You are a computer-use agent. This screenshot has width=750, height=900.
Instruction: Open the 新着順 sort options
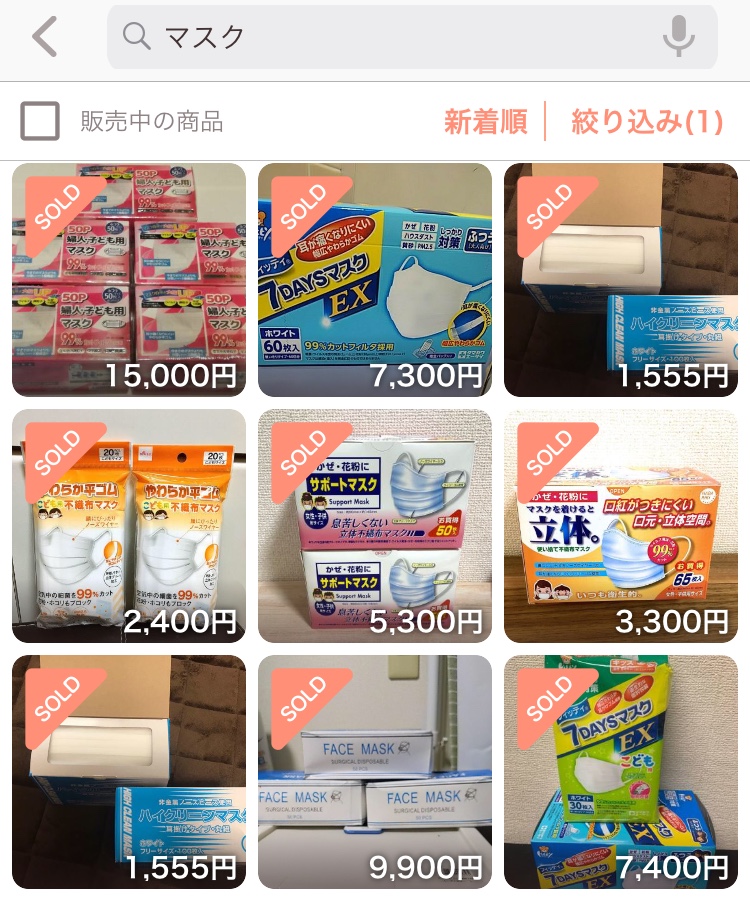tap(486, 122)
